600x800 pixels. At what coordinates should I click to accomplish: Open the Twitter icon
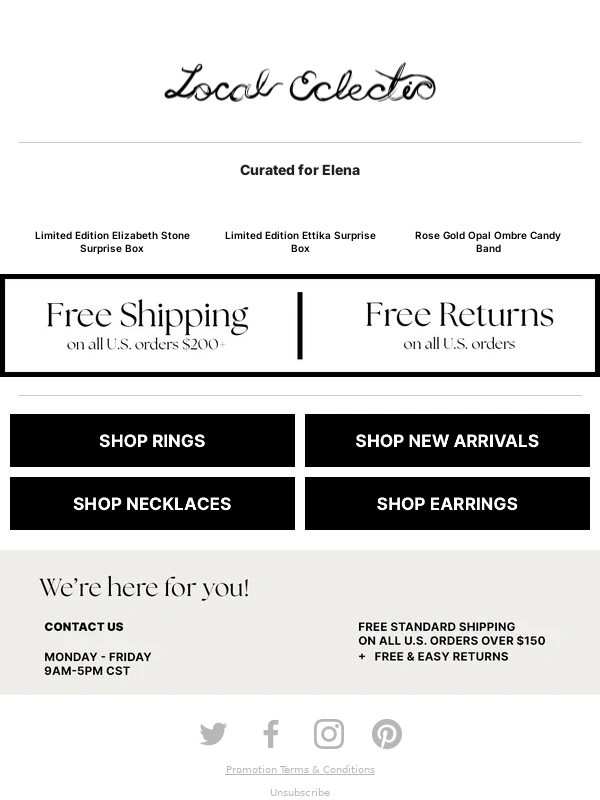[213, 734]
